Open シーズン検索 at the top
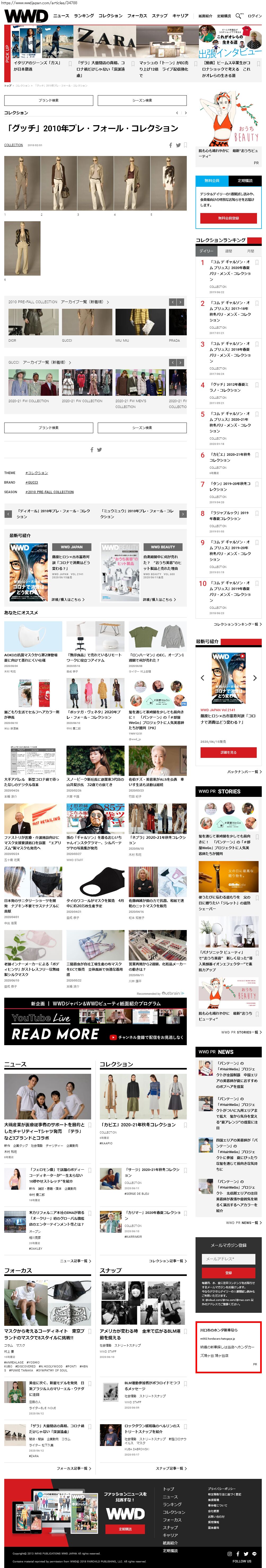The width and height of the screenshot is (266, 1568). 142,101
